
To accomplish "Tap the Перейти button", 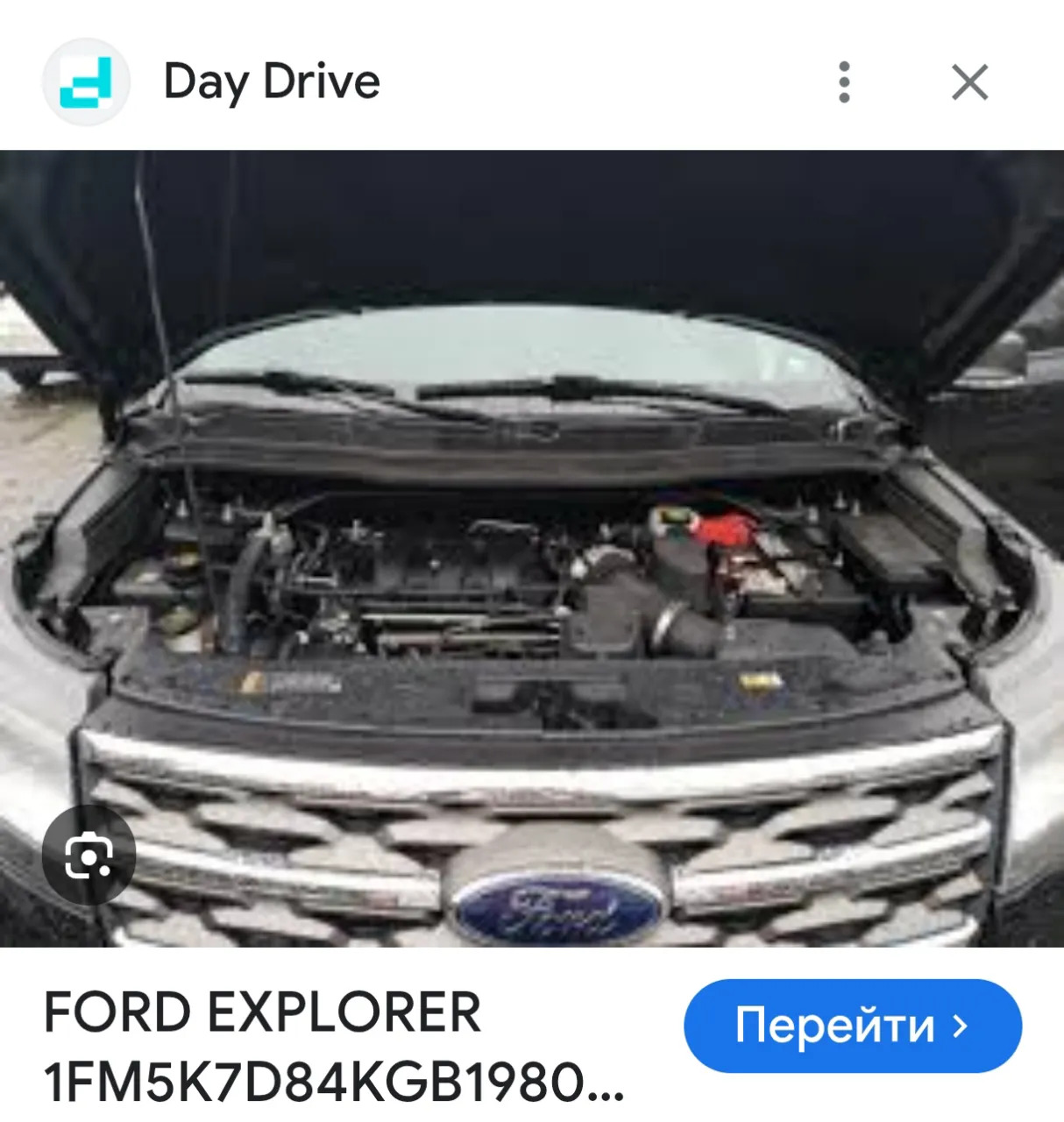I will [x=852, y=1026].
